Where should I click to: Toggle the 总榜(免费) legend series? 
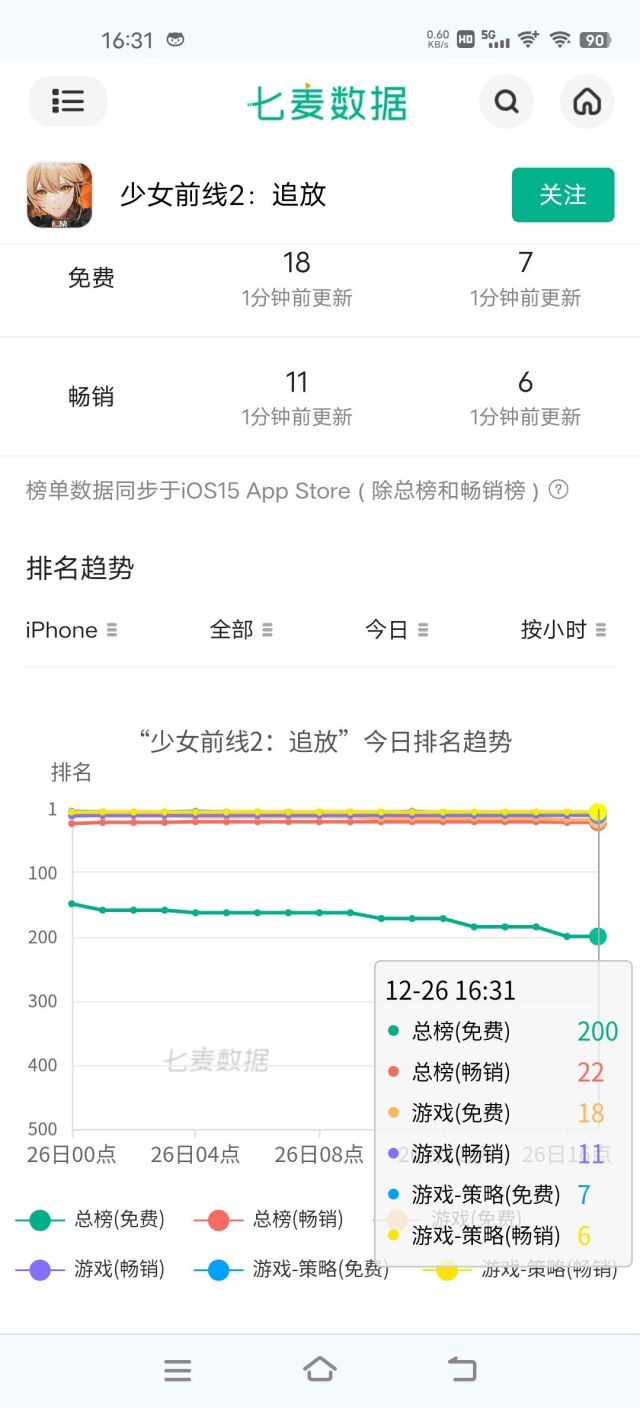[x=90, y=1219]
